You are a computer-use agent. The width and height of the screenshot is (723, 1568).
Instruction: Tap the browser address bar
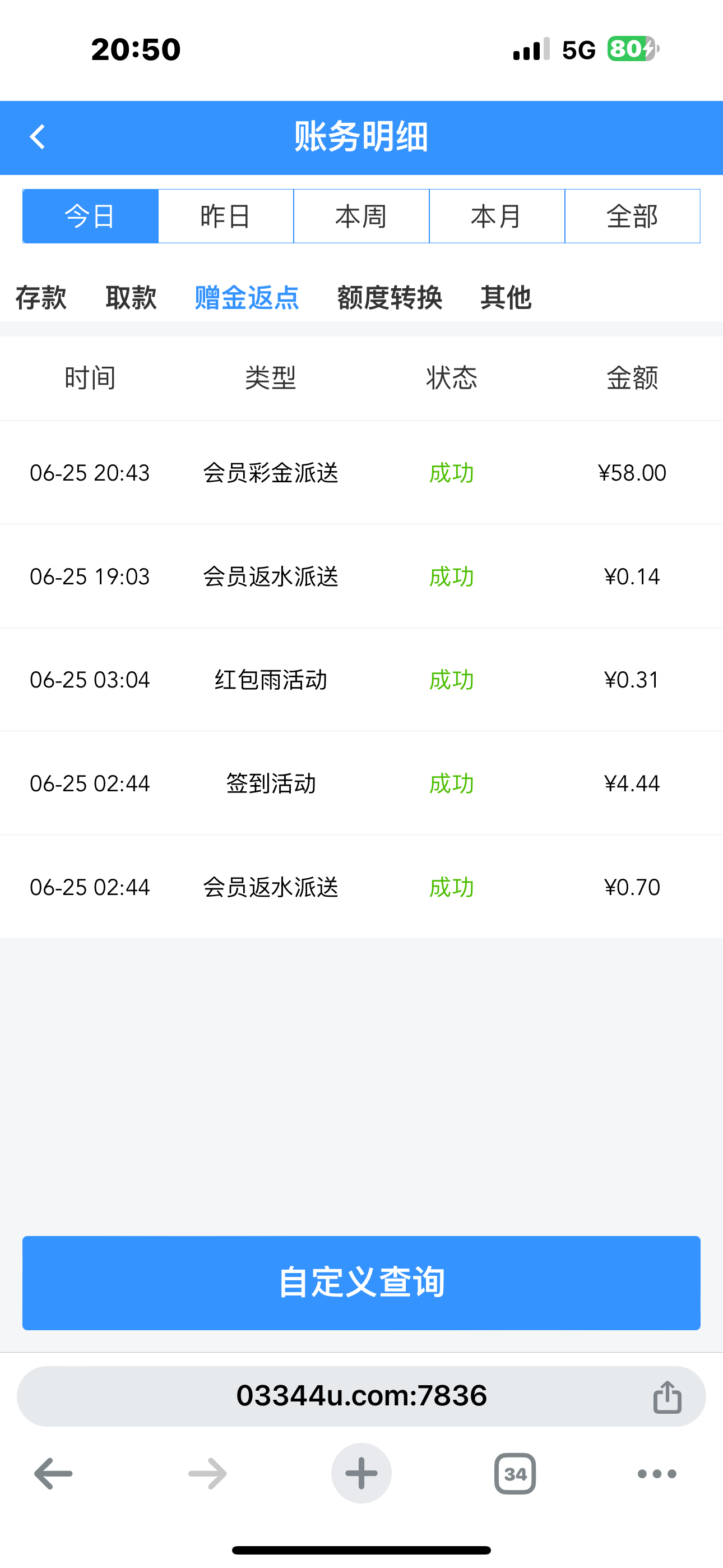click(361, 1396)
